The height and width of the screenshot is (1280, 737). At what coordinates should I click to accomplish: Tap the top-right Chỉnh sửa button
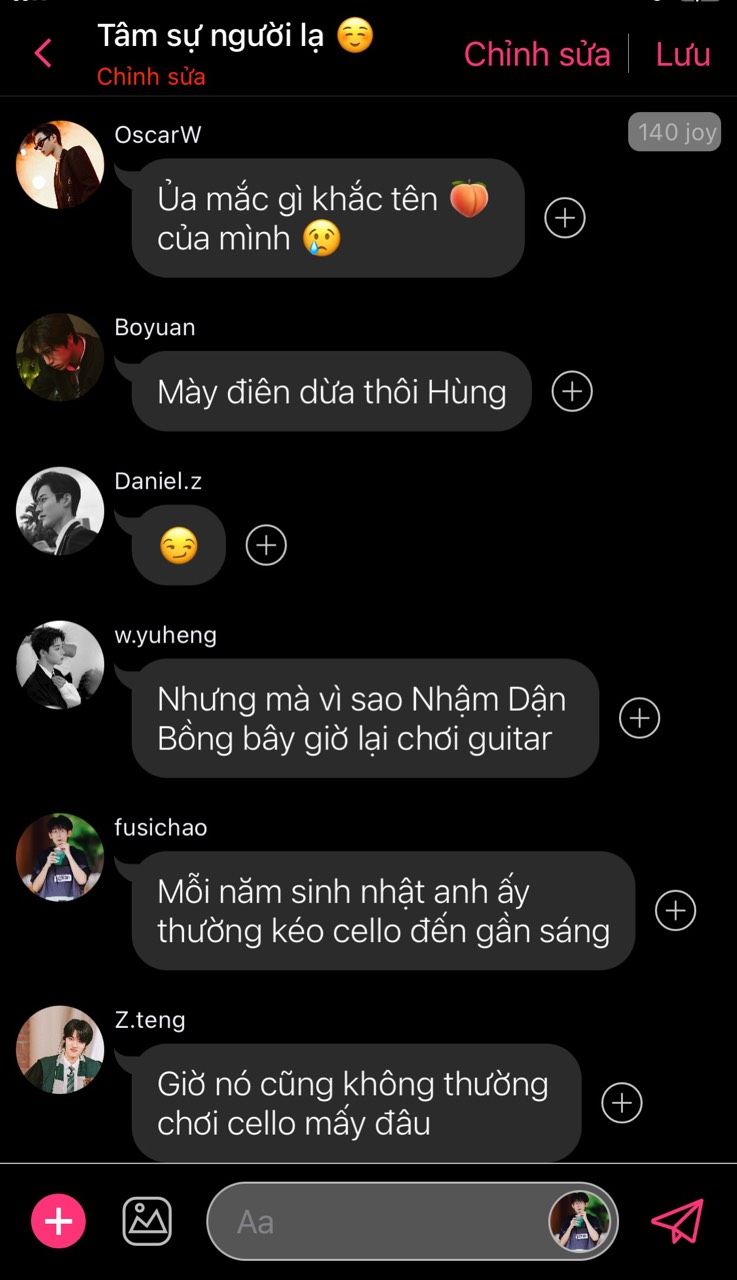tap(537, 54)
